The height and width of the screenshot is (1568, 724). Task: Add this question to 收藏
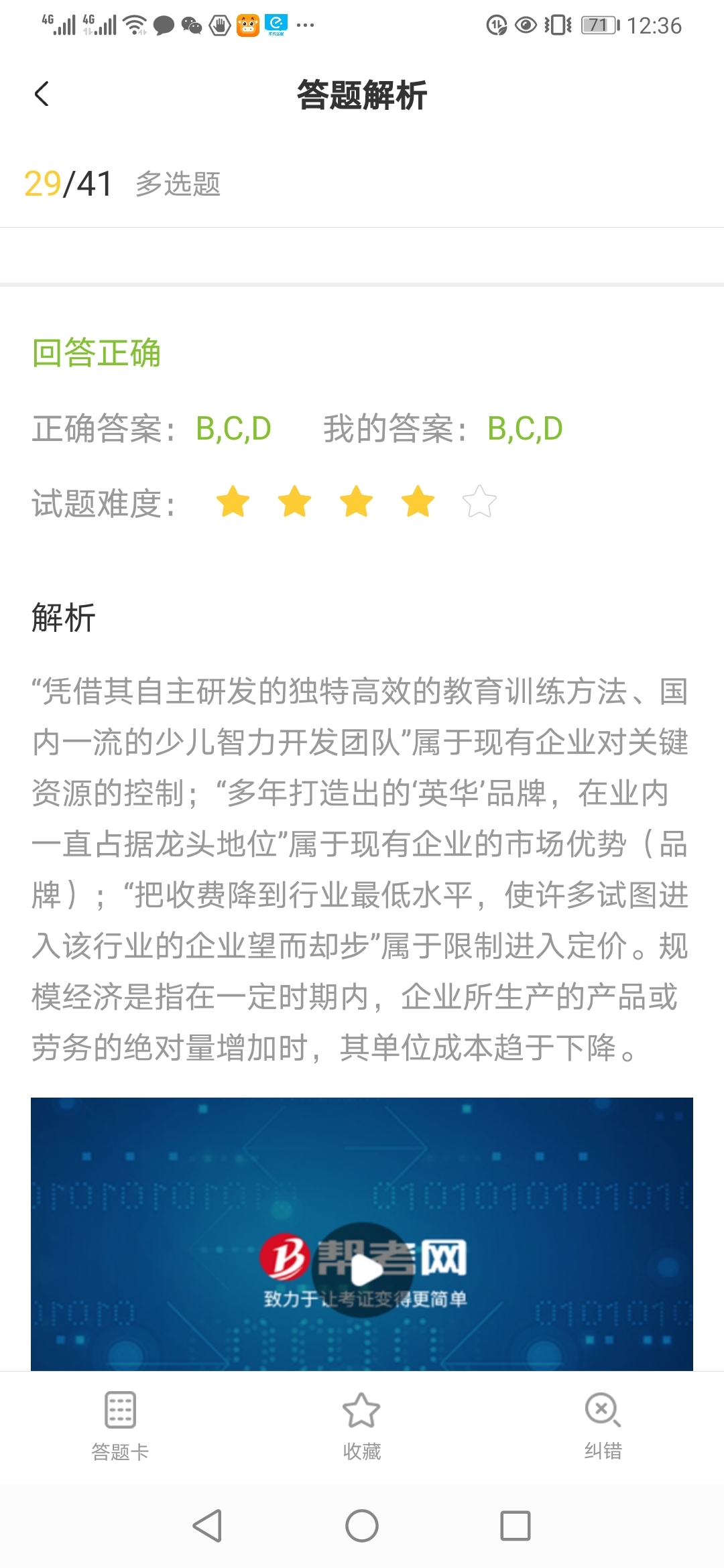361,1424
